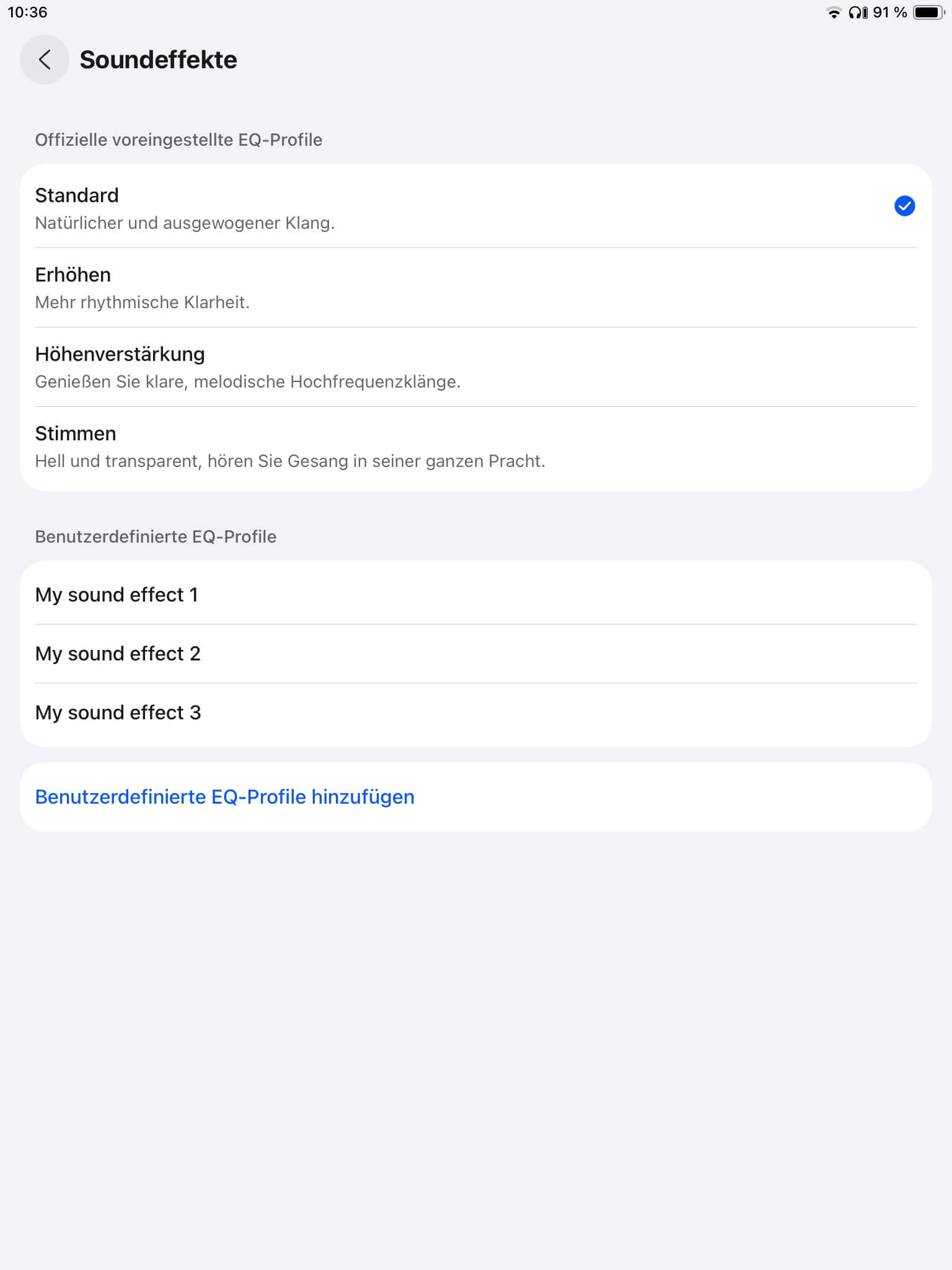Open My sound effect 2
This screenshot has width=952, height=1270.
pos(475,654)
